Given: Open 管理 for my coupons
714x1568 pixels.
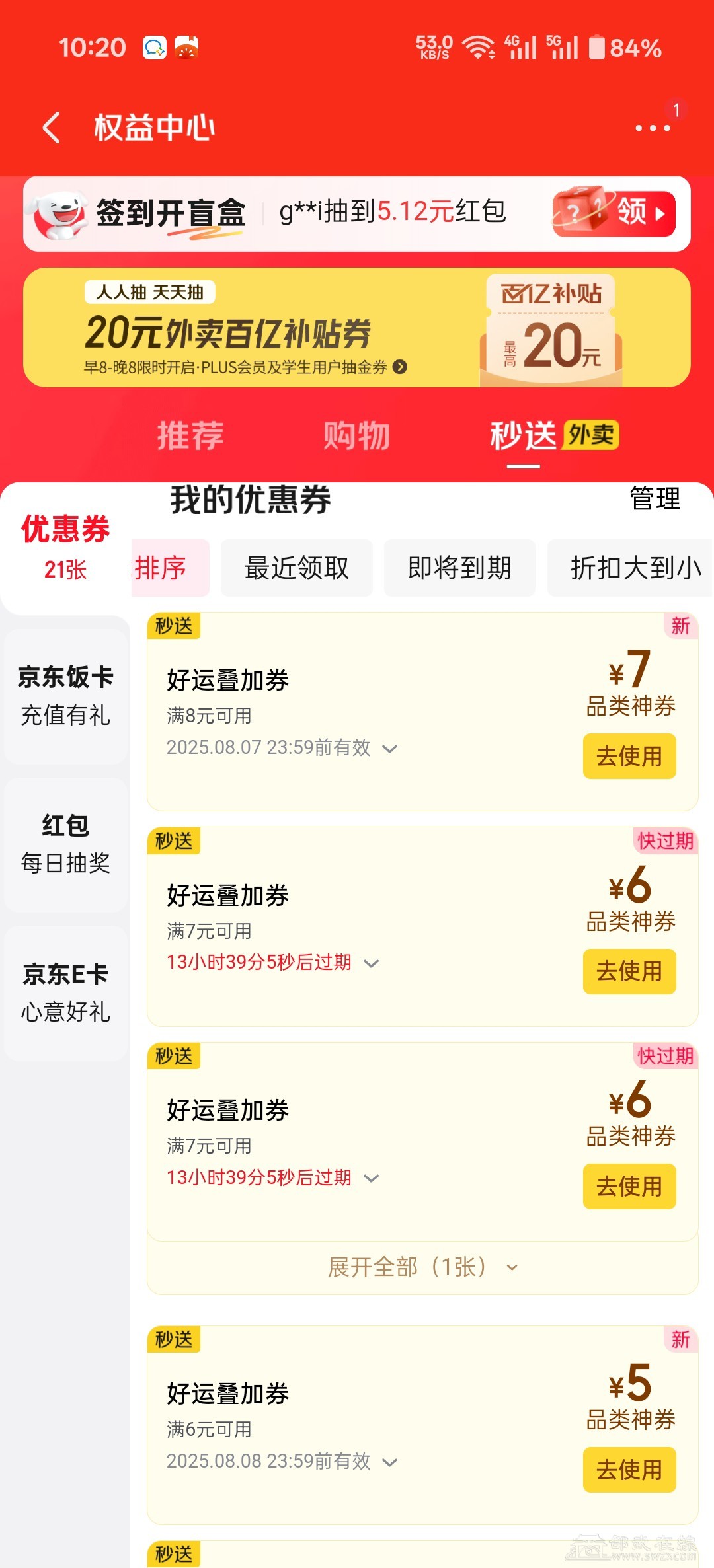Looking at the screenshot, I should click(654, 498).
